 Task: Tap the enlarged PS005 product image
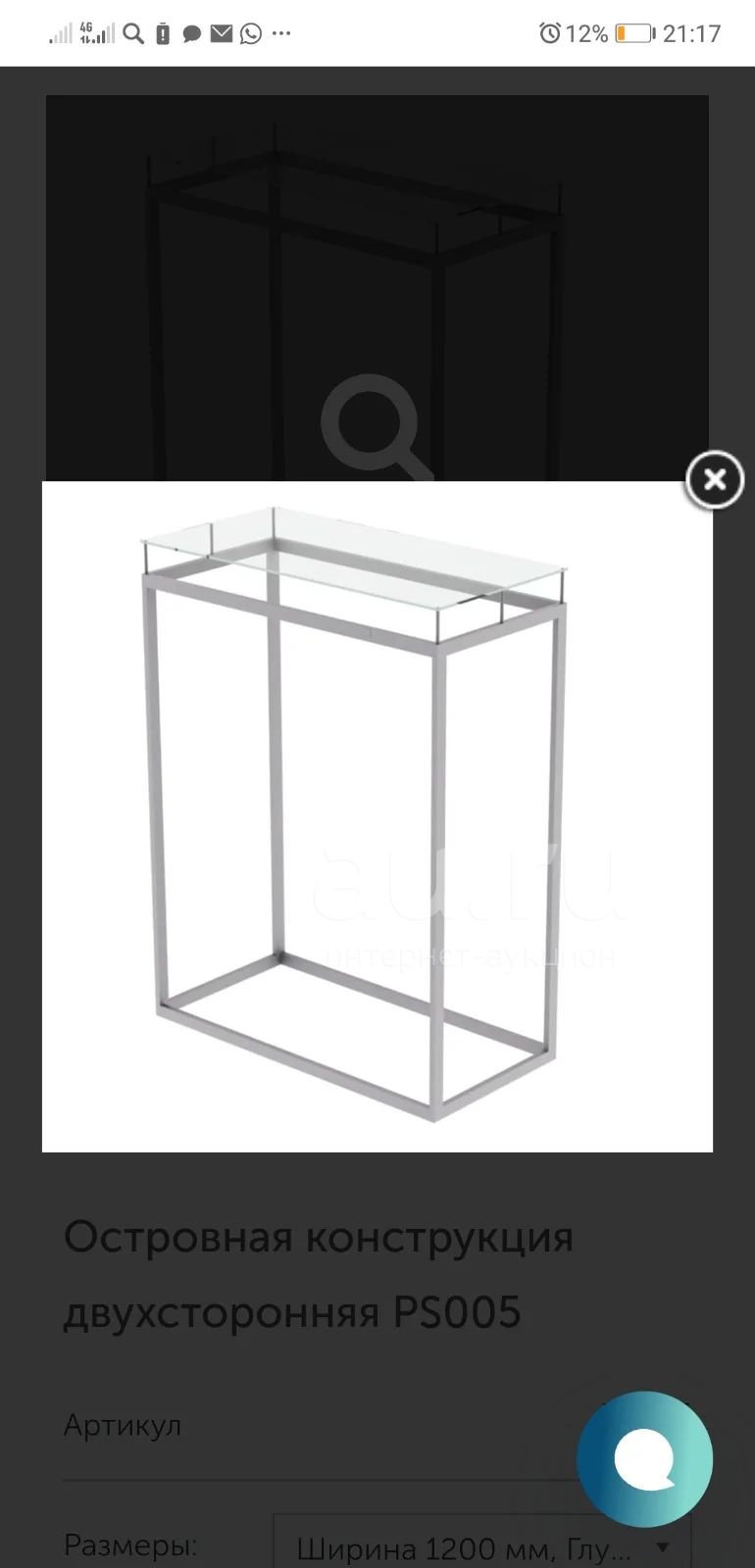(377, 816)
